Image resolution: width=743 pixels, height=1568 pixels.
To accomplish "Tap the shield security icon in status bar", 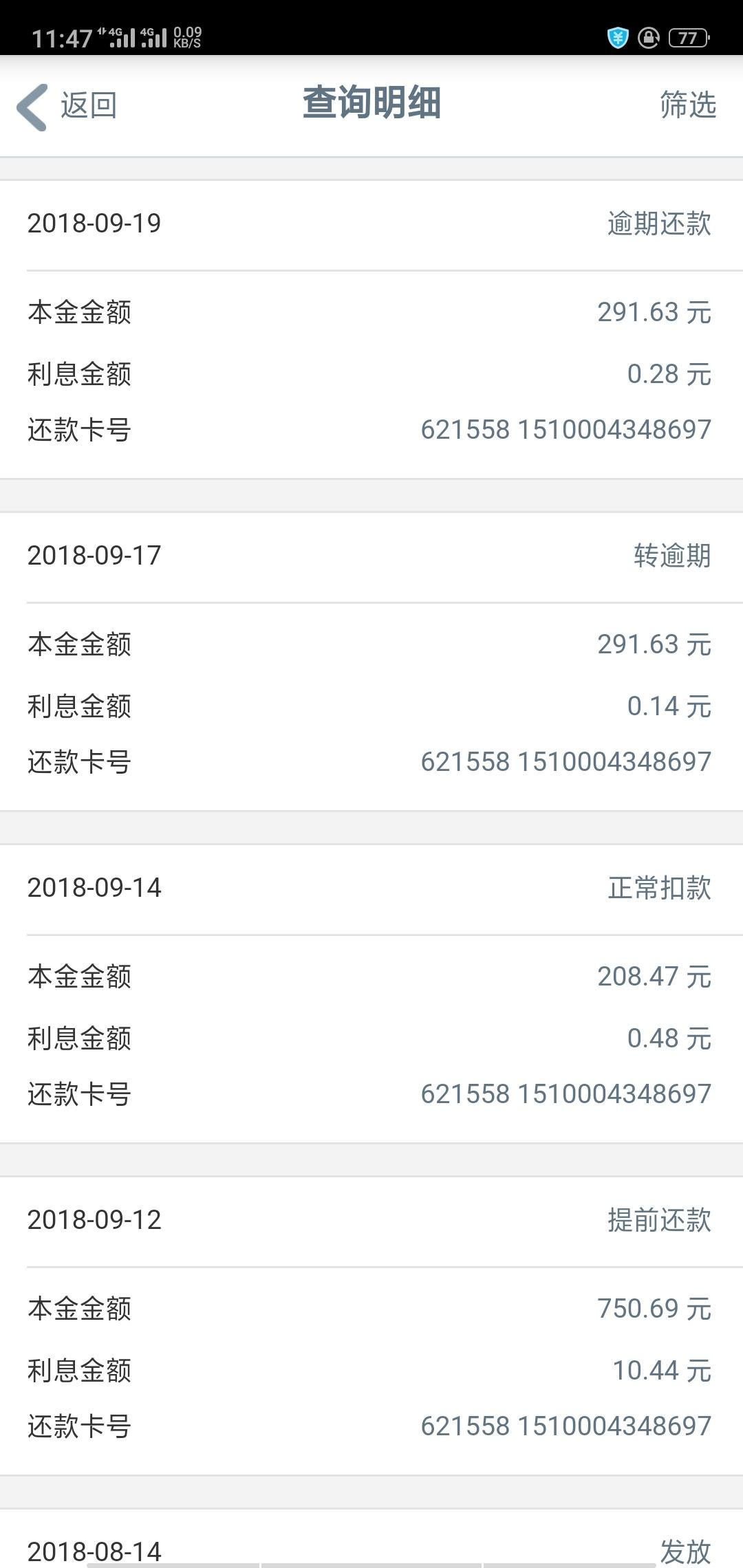I will click(x=617, y=39).
